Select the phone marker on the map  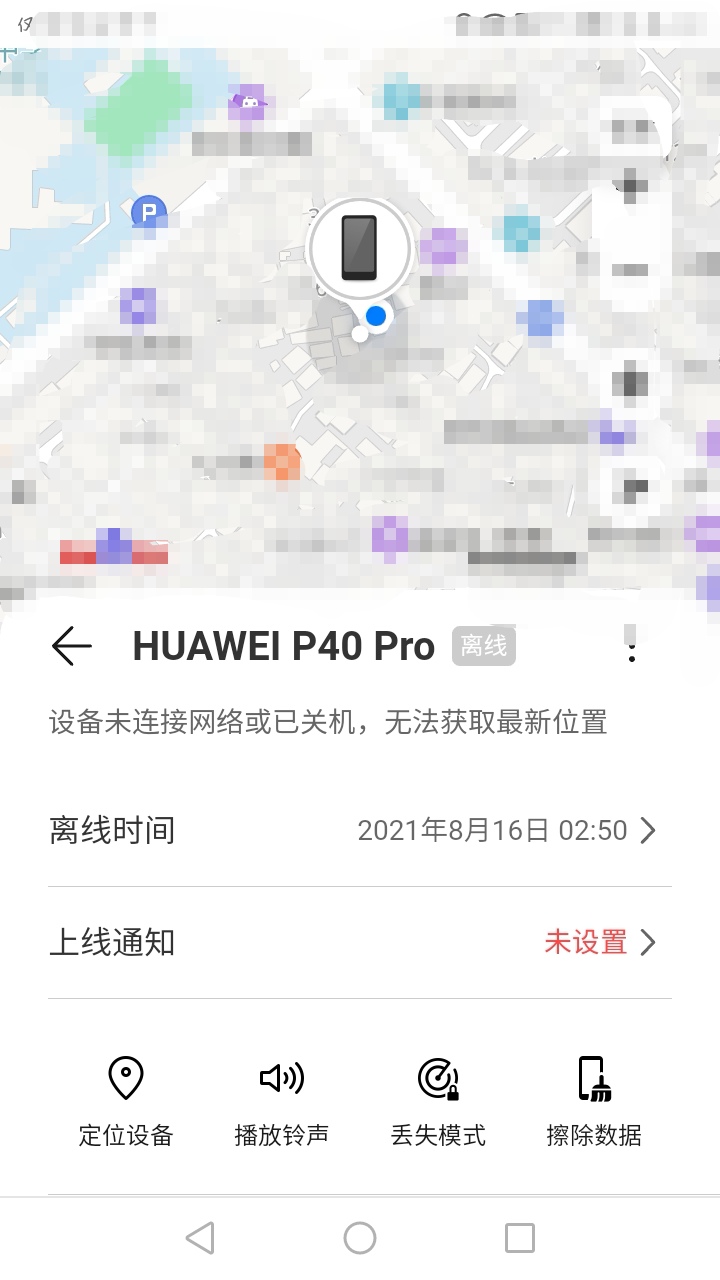360,248
